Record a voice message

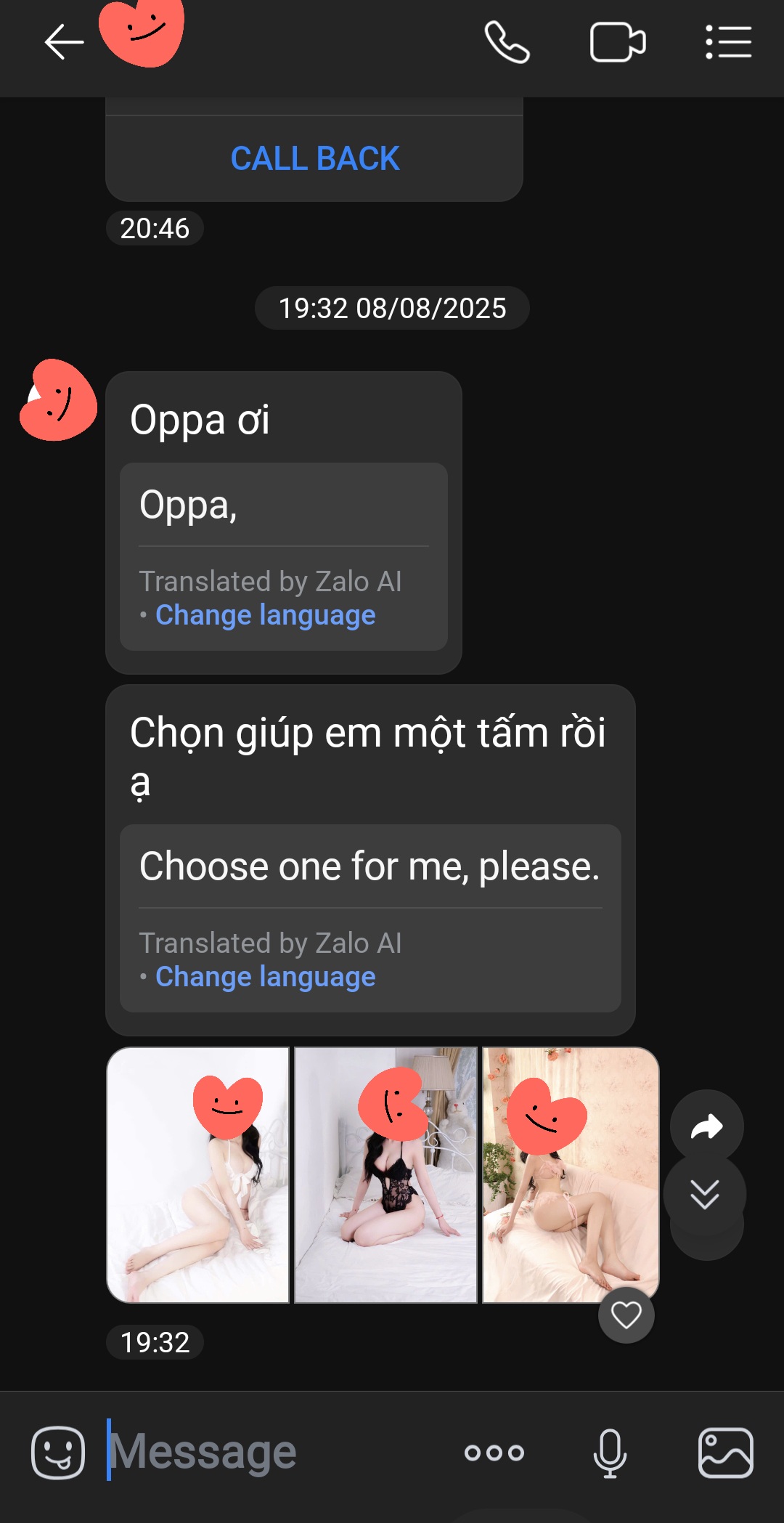(610, 1453)
